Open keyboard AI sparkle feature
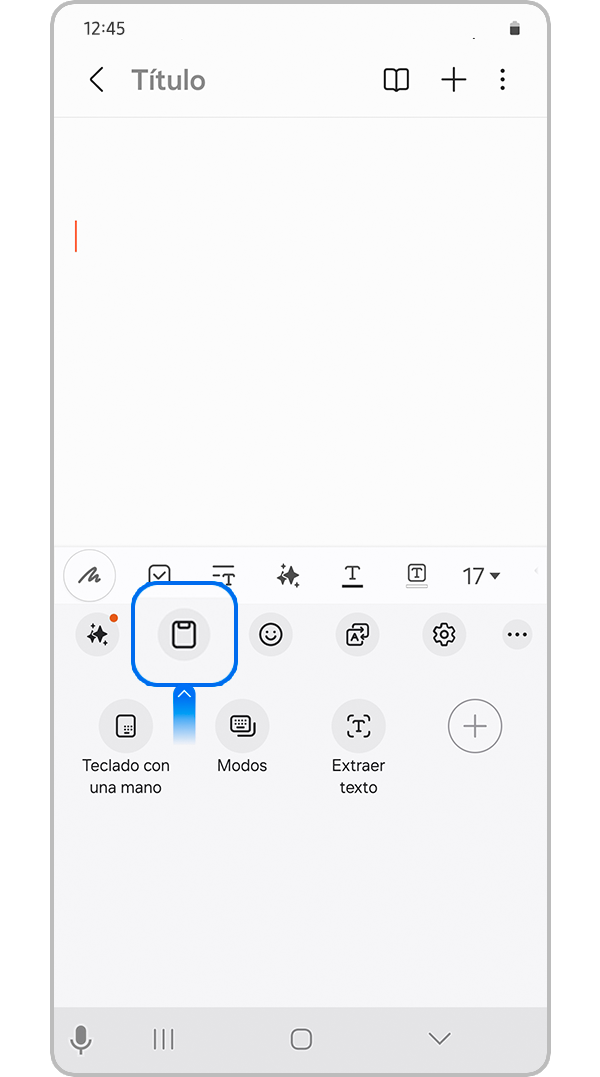 (98, 634)
